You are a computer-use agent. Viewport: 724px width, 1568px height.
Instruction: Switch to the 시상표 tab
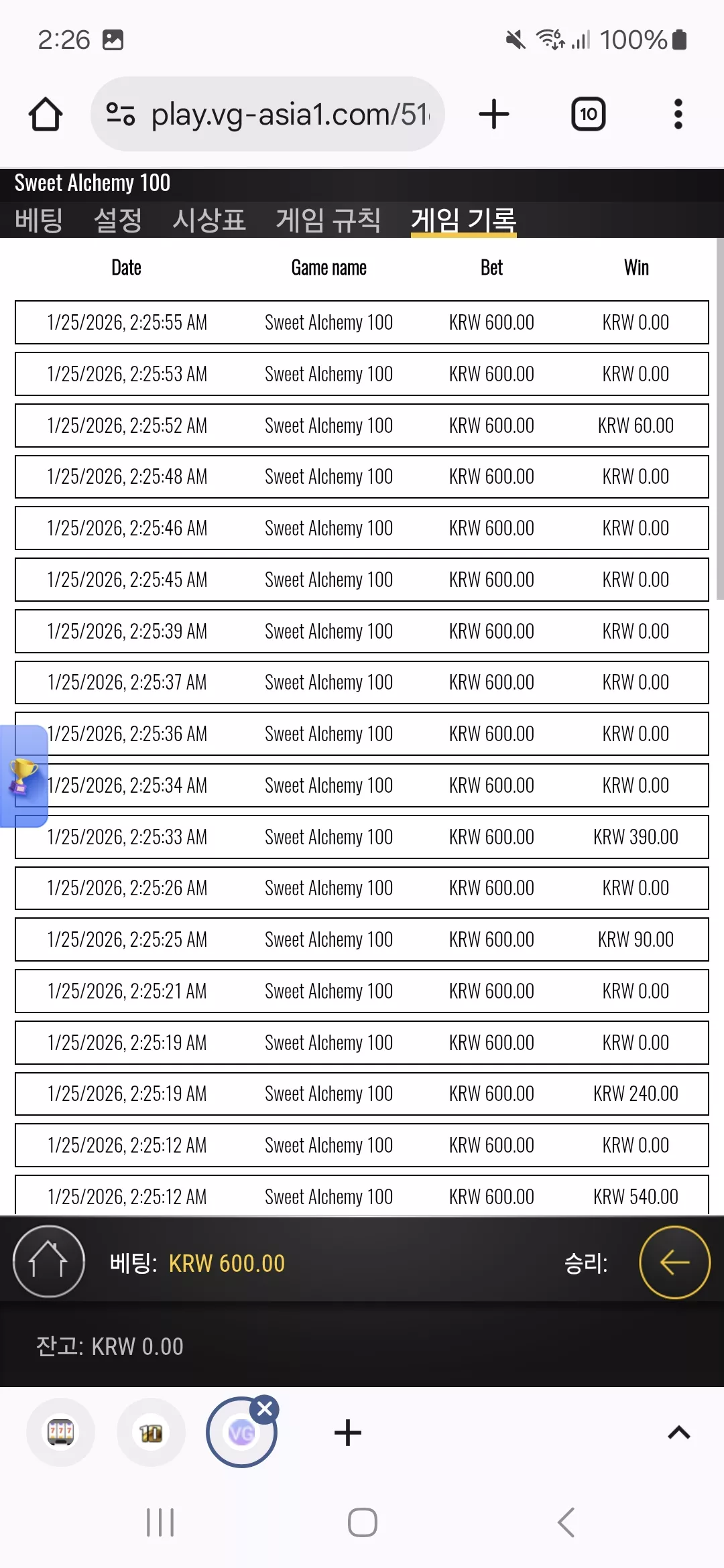209,220
